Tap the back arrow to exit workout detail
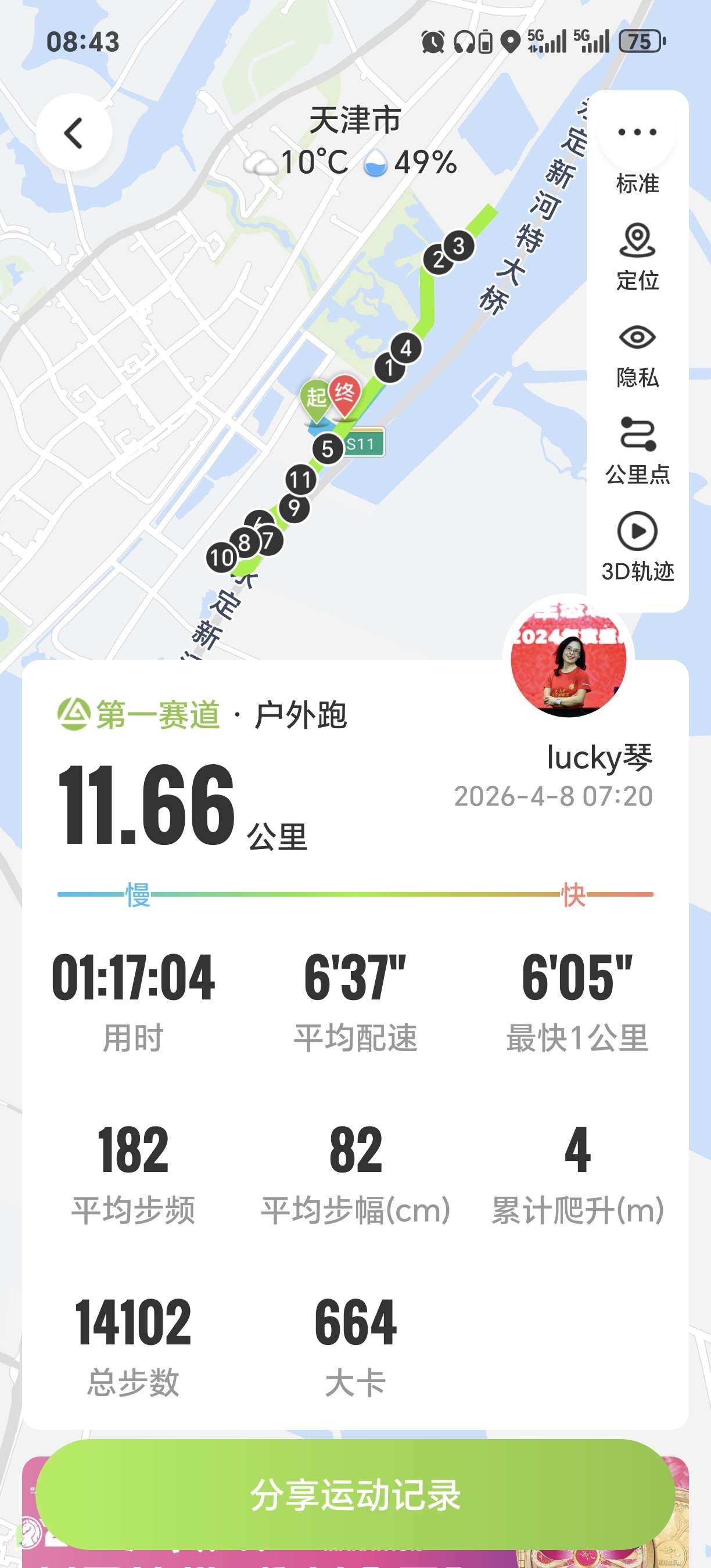 pos(75,134)
